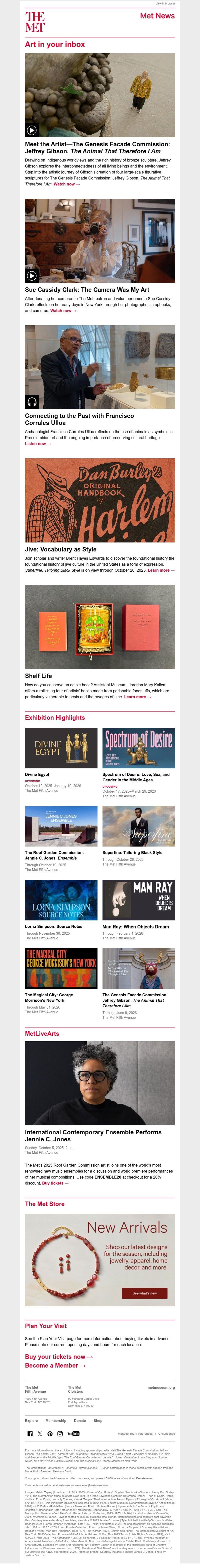The height and width of the screenshot is (1568, 200).
Task: Visit The Met's Facebook page icon
Action: tap(30, 1433)
